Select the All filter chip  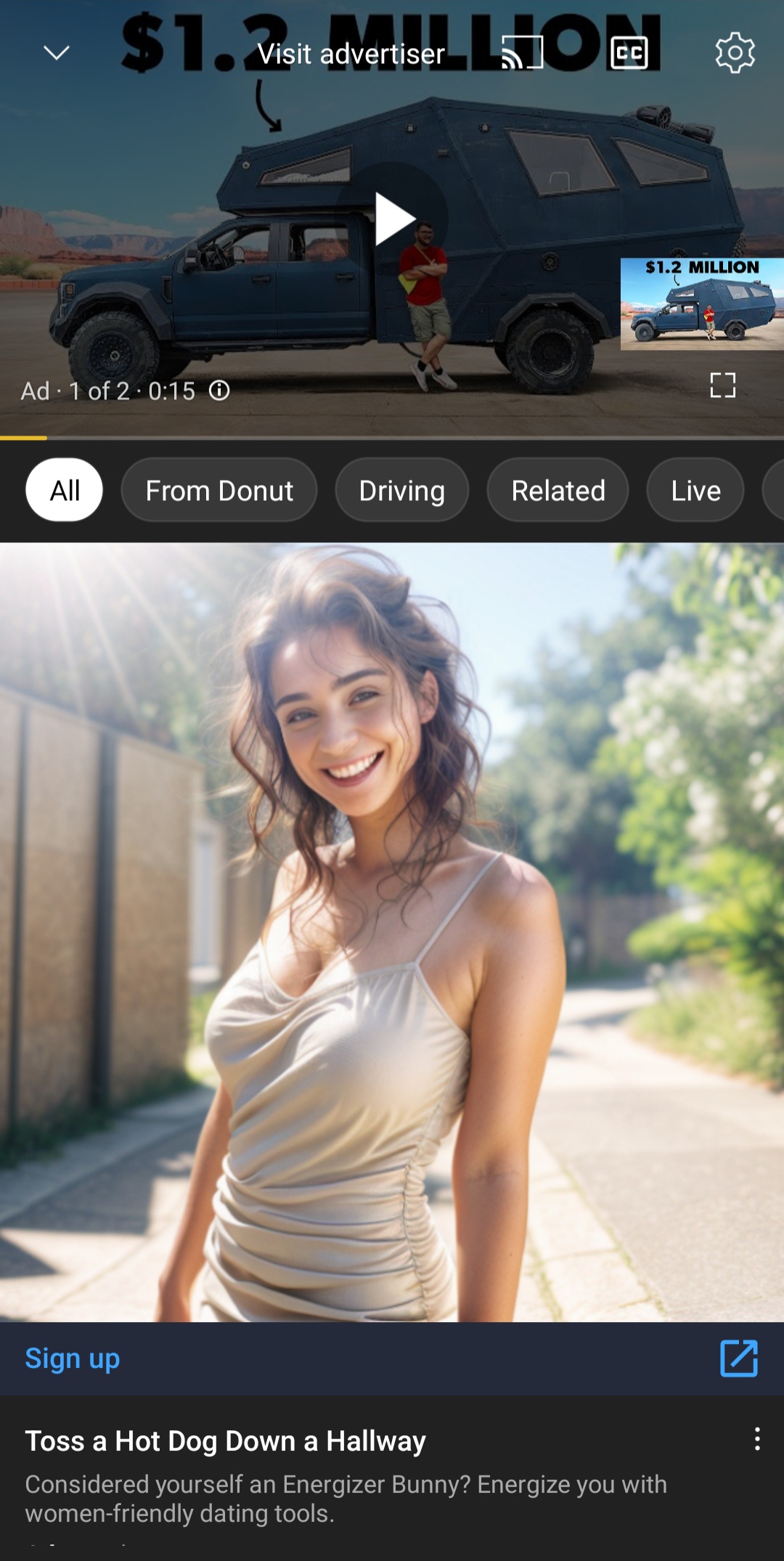(x=65, y=490)
